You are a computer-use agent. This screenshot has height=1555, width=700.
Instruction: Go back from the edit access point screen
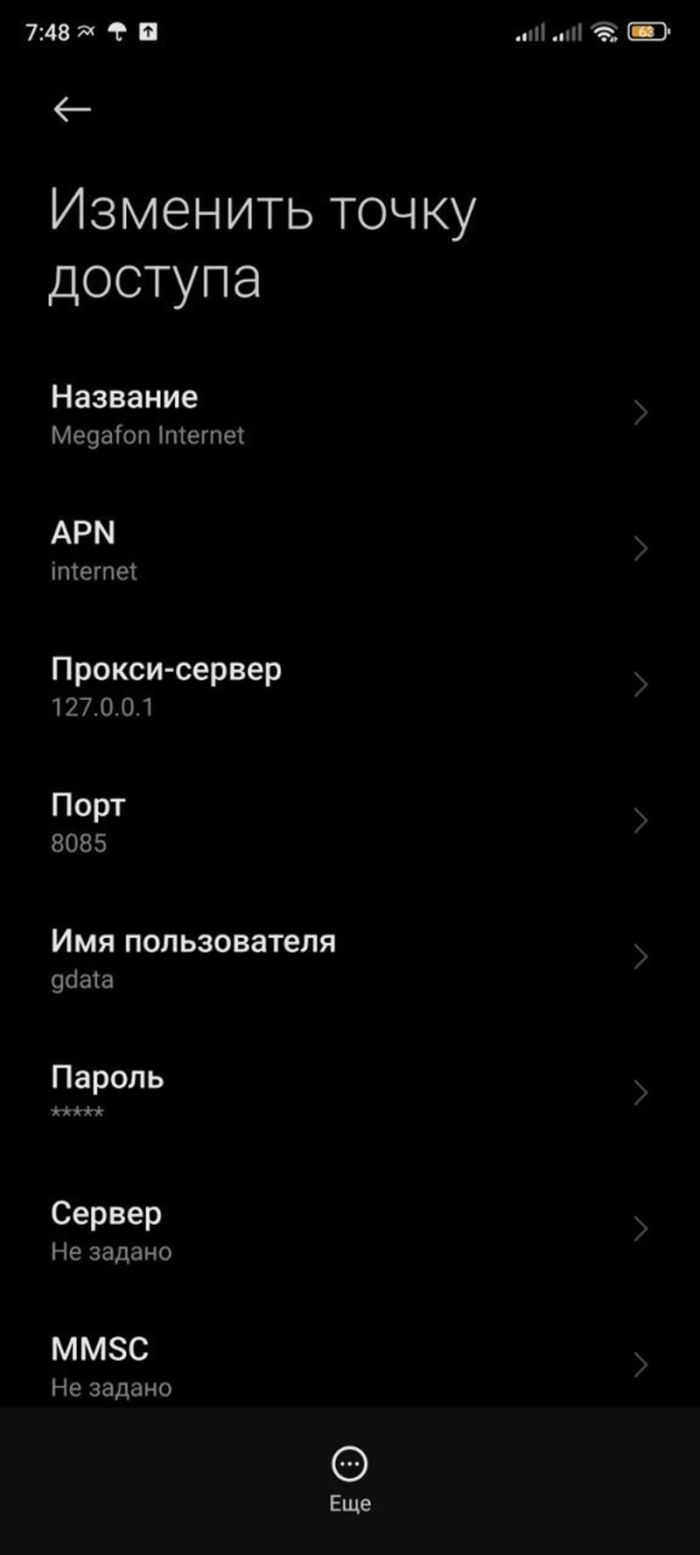click(72, 109)
